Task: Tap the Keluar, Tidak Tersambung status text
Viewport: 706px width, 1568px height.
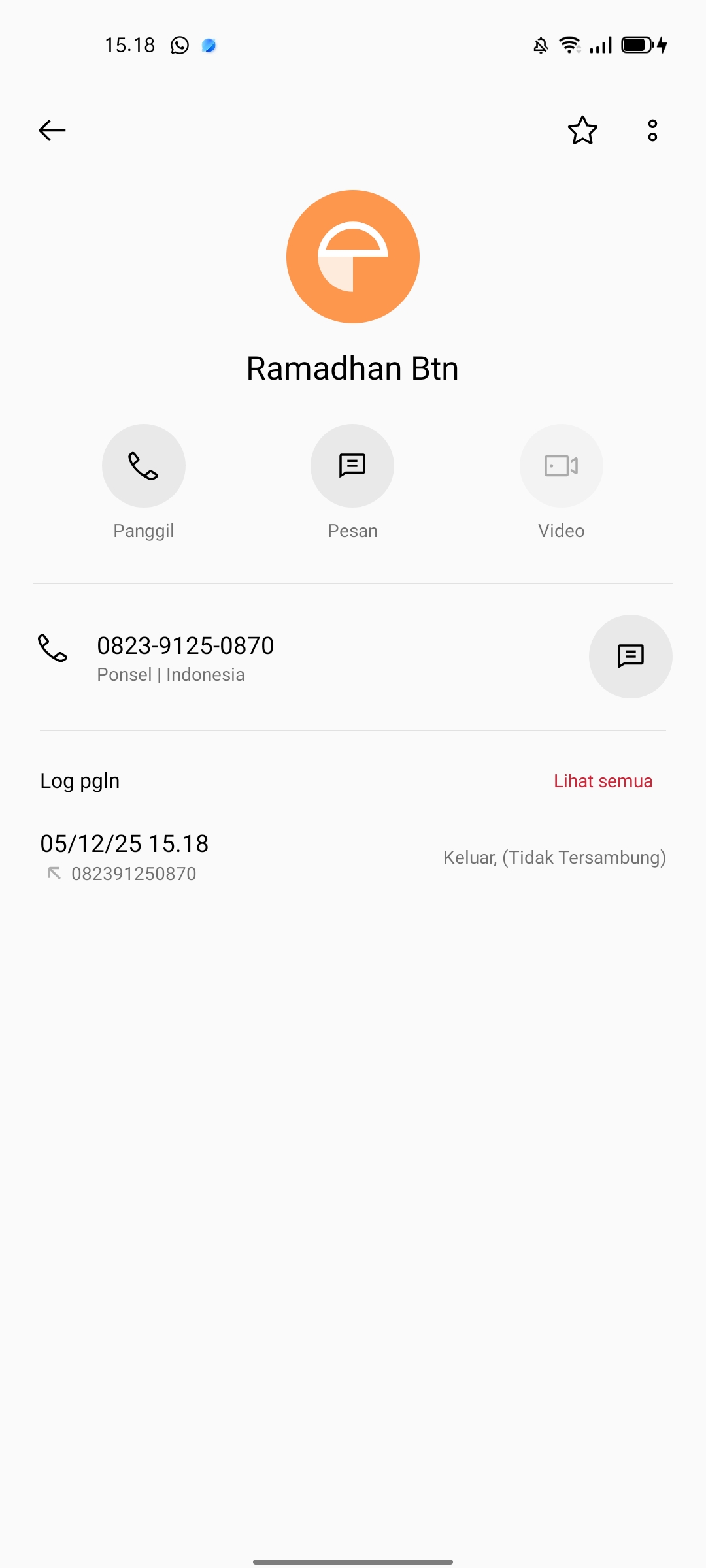Action: (x=554, y=857)
